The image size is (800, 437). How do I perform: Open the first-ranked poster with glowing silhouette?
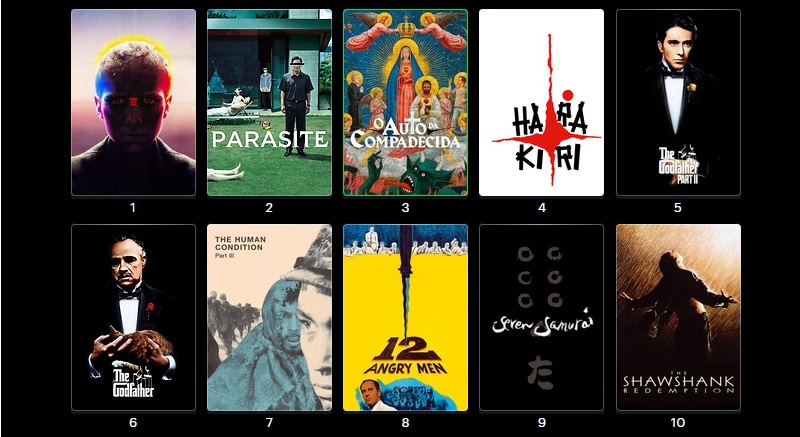133,102
